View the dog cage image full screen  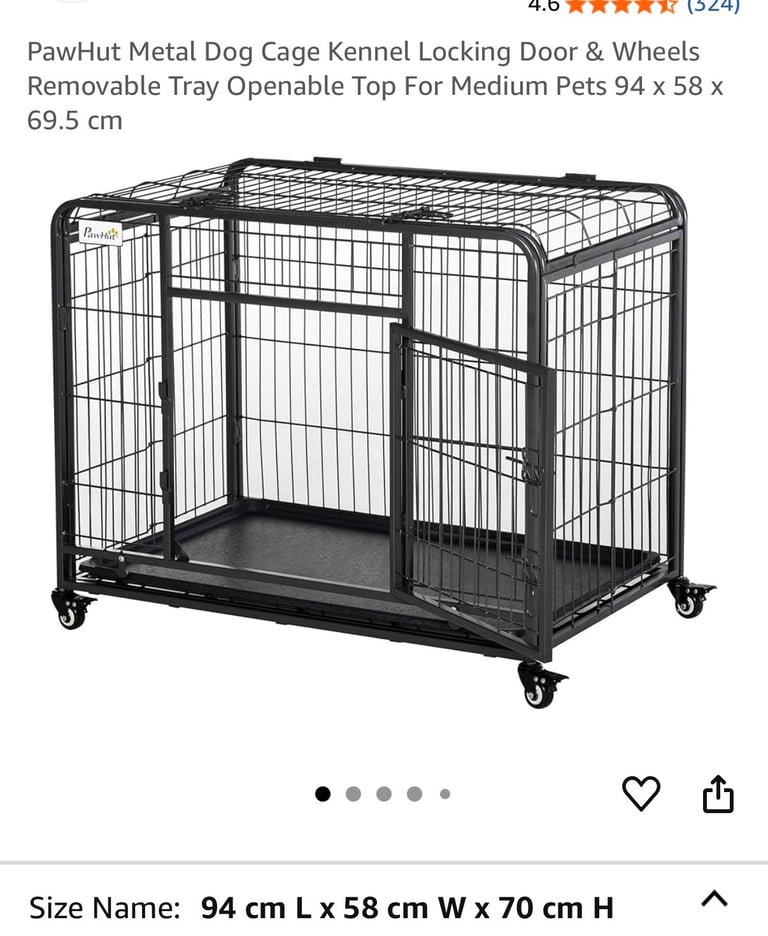[x=383, y=430]
